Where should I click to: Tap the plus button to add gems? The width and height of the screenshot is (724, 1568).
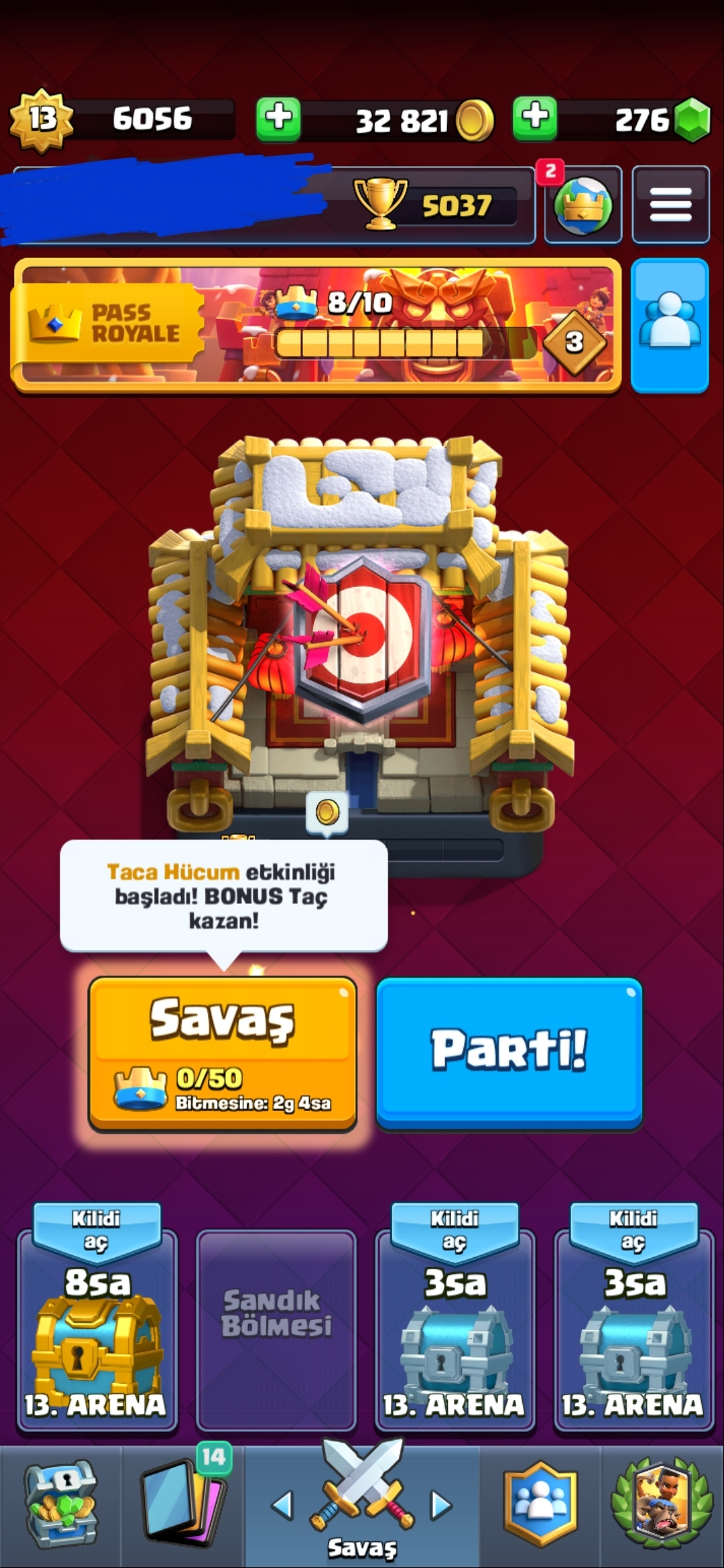coord(535,119)
